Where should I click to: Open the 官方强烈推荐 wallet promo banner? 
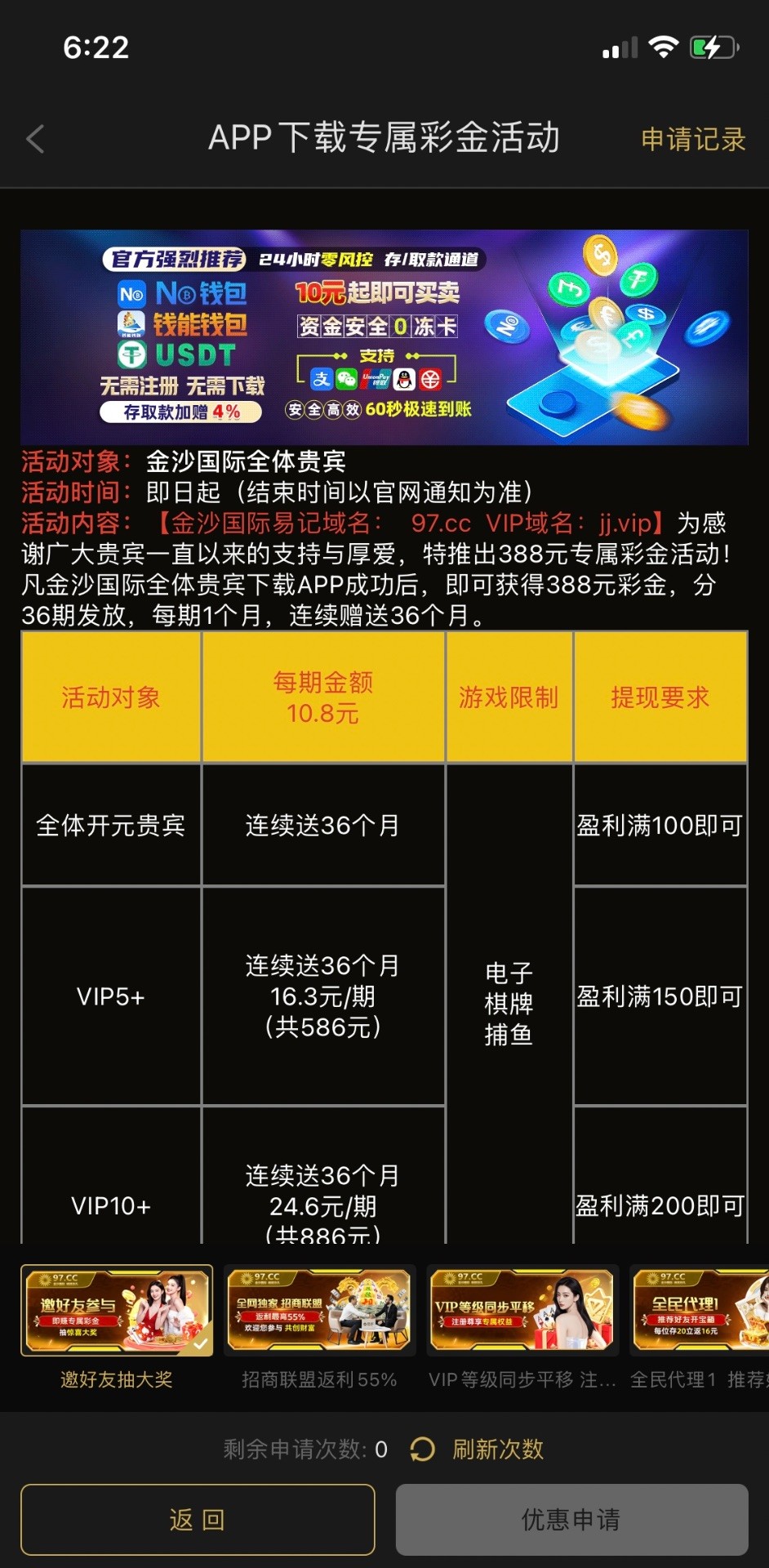[x=384, y=337]
